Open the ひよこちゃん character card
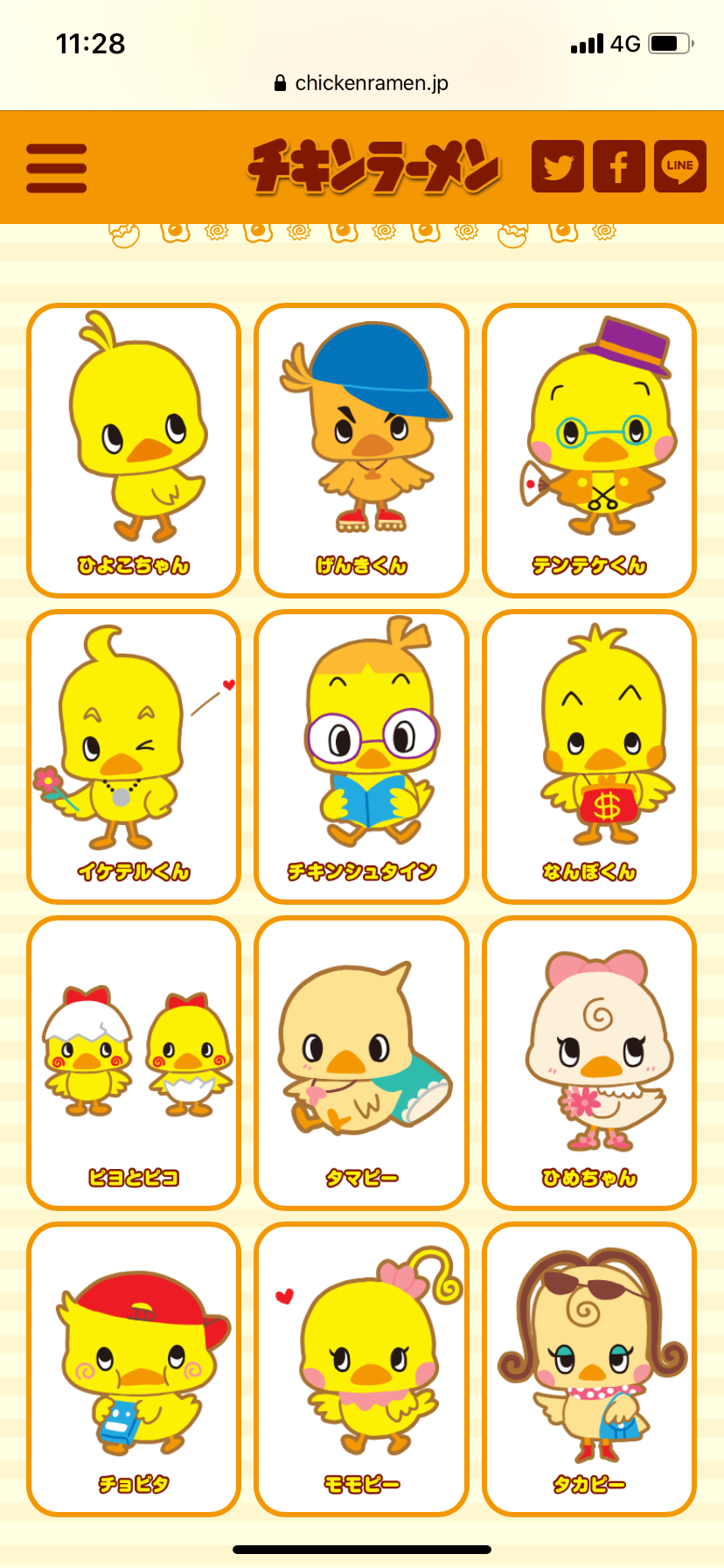This screenshot has height=1568, width=724. pos(134,451)
